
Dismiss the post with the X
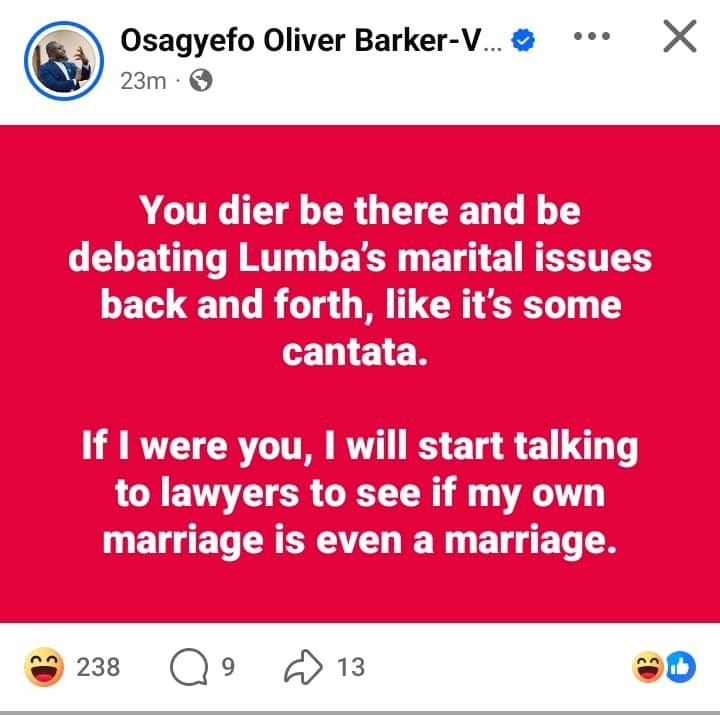pos(680,38)
